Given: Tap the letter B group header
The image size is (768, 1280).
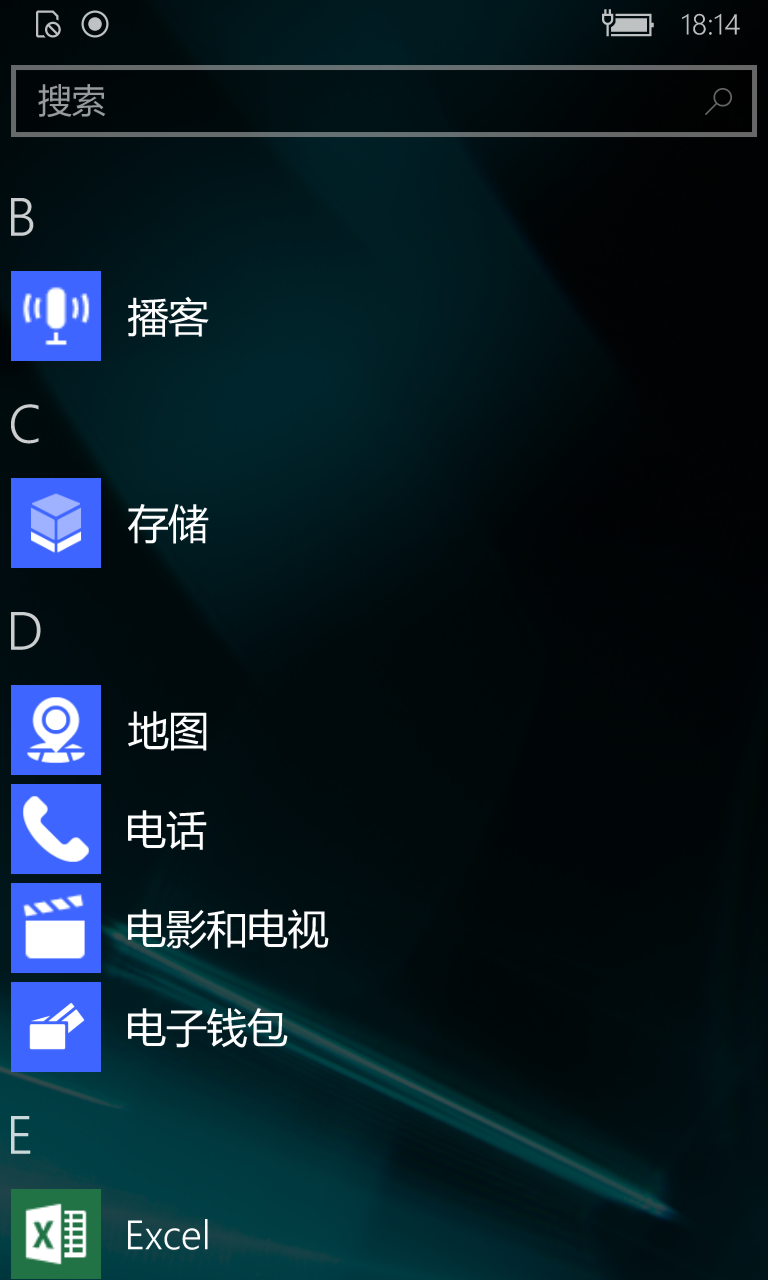Looking at the screenshot, I should click(x=22, y=218).
